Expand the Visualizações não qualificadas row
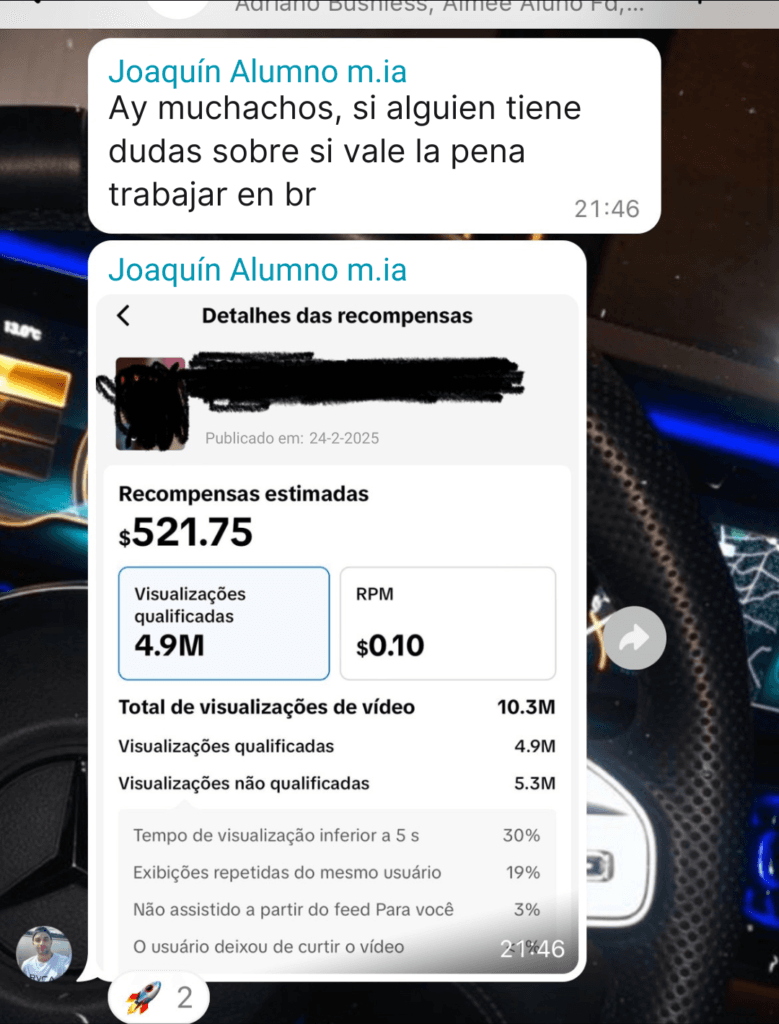The width and height of the screenshot is (779, 1024). click(x=340, y=783)
